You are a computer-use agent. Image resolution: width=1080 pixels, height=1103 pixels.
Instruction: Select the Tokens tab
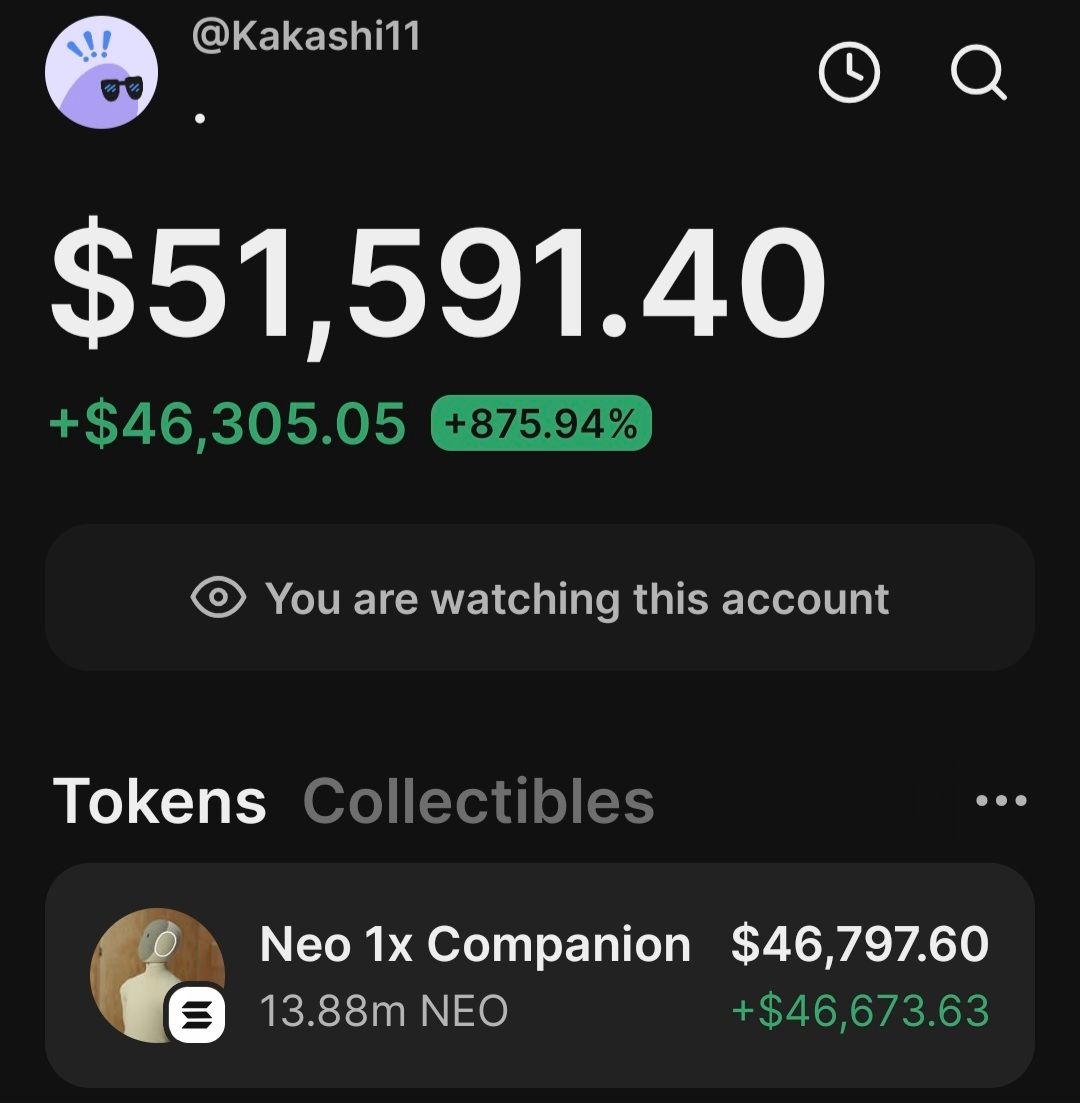160,801
